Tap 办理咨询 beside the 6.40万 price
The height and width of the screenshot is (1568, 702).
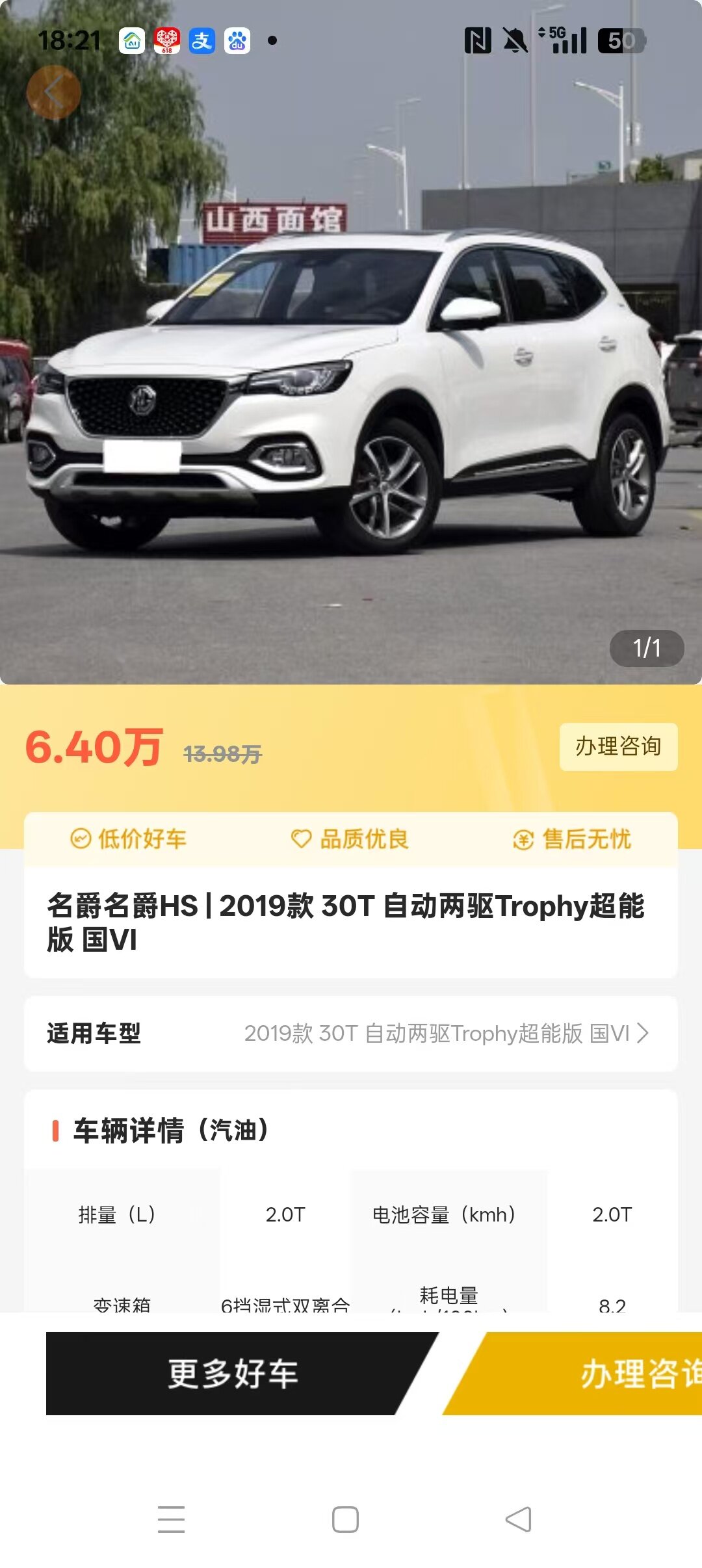tap(618, 746)
